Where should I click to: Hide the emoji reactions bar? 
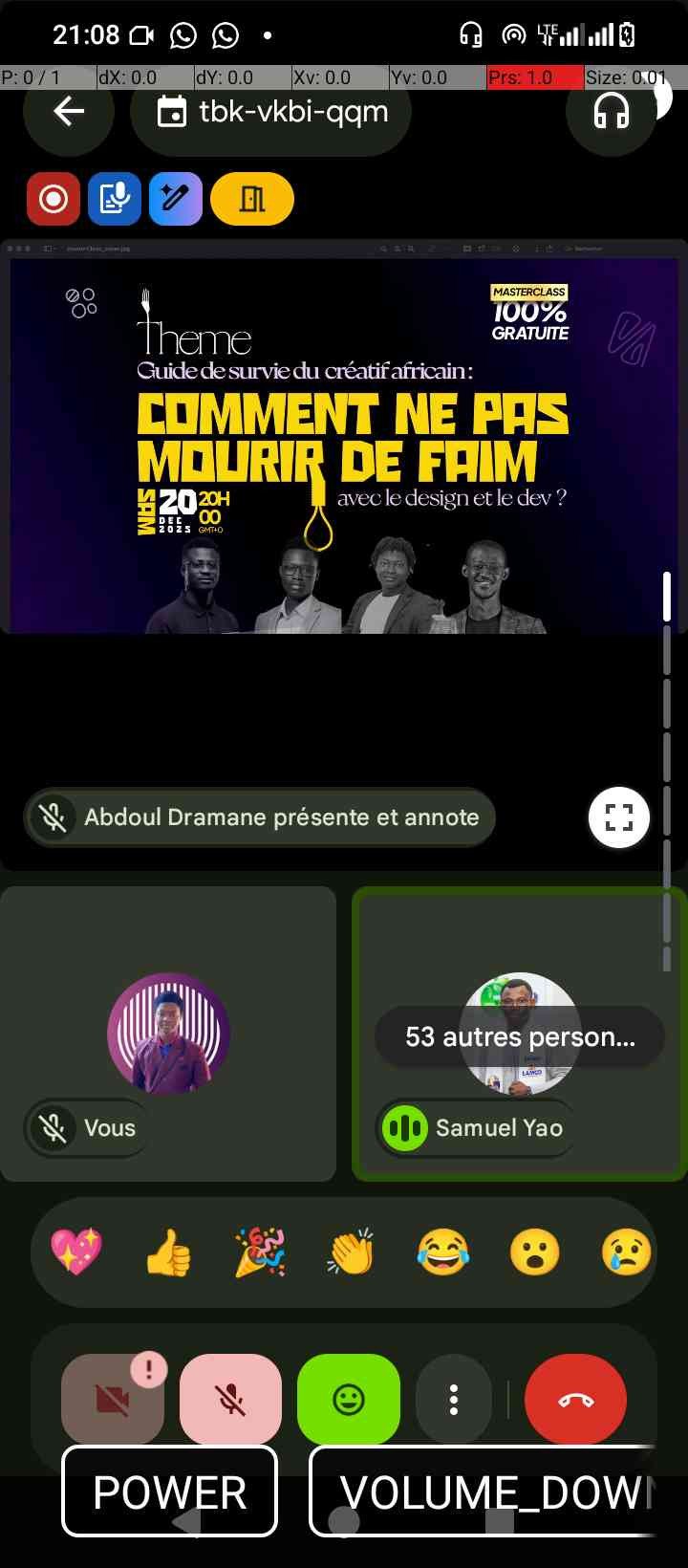(x=349, y=1400)
